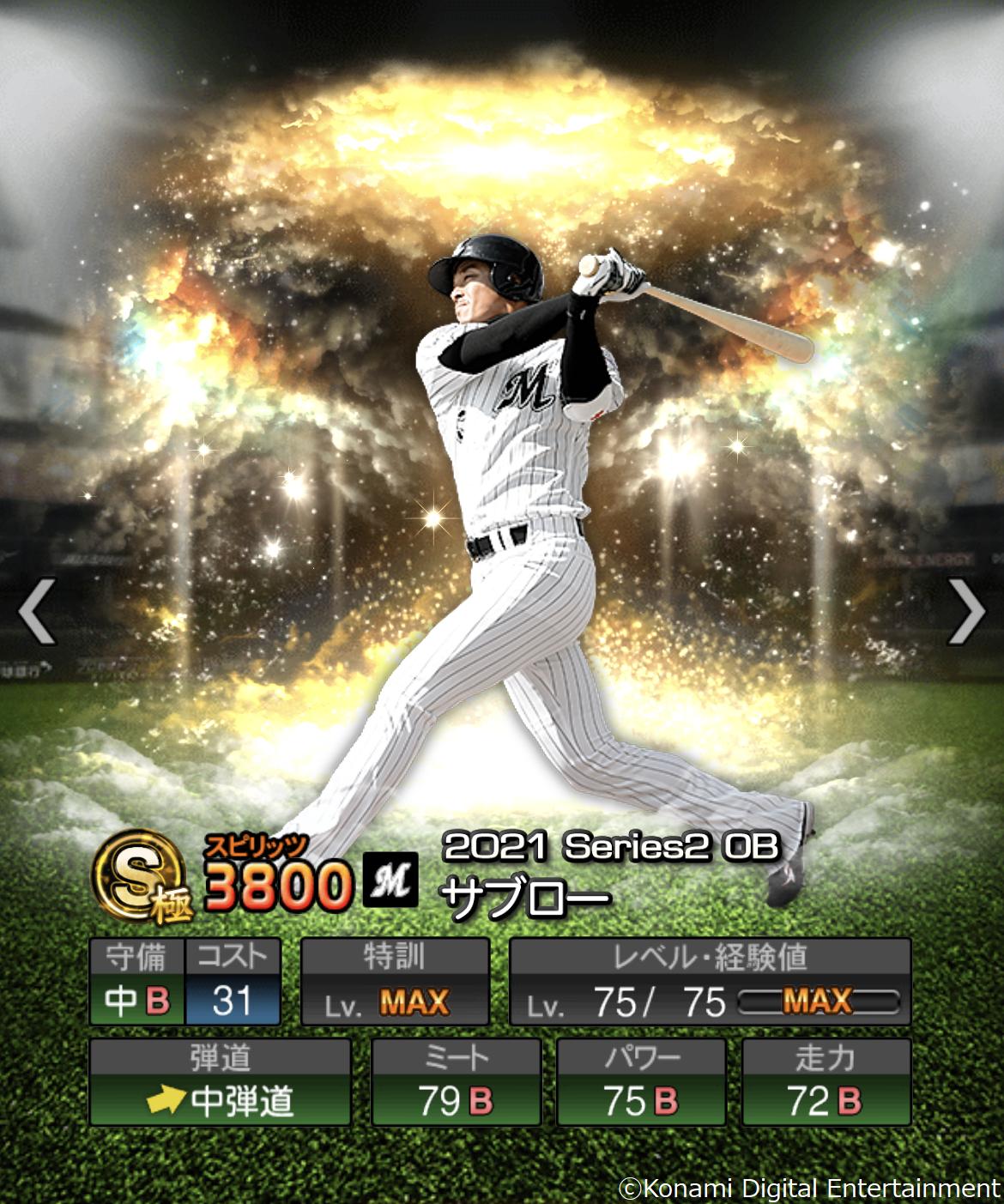This screenshot has height=1204, width=1004.
Task: Go to the previous player card
Action: point(37,610)
